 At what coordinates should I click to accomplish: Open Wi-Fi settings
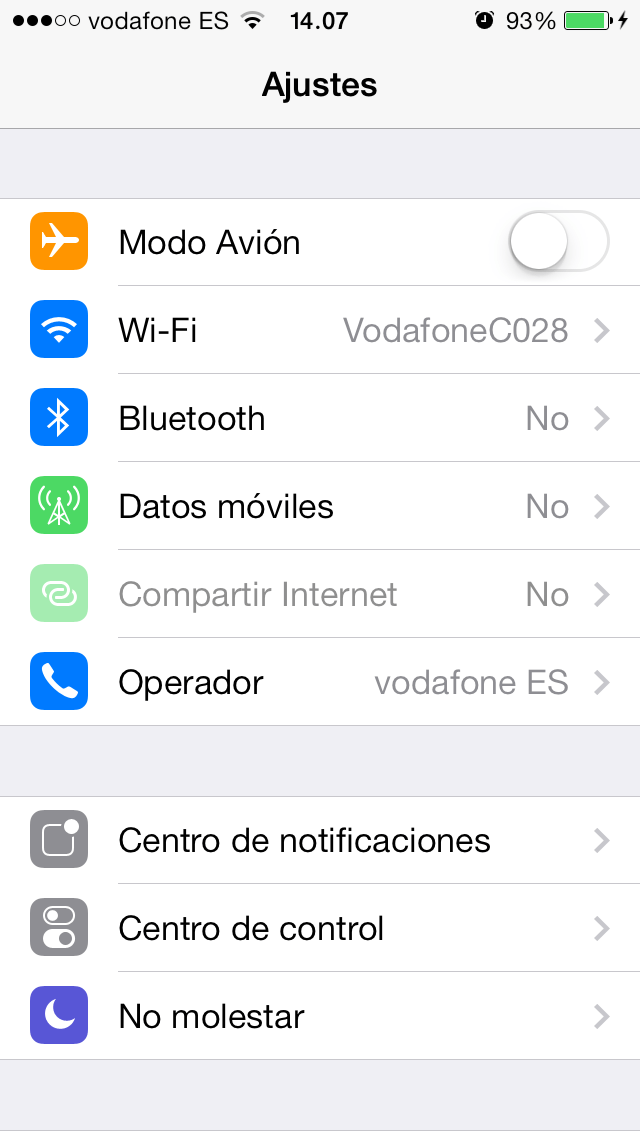tap(320, 330)
